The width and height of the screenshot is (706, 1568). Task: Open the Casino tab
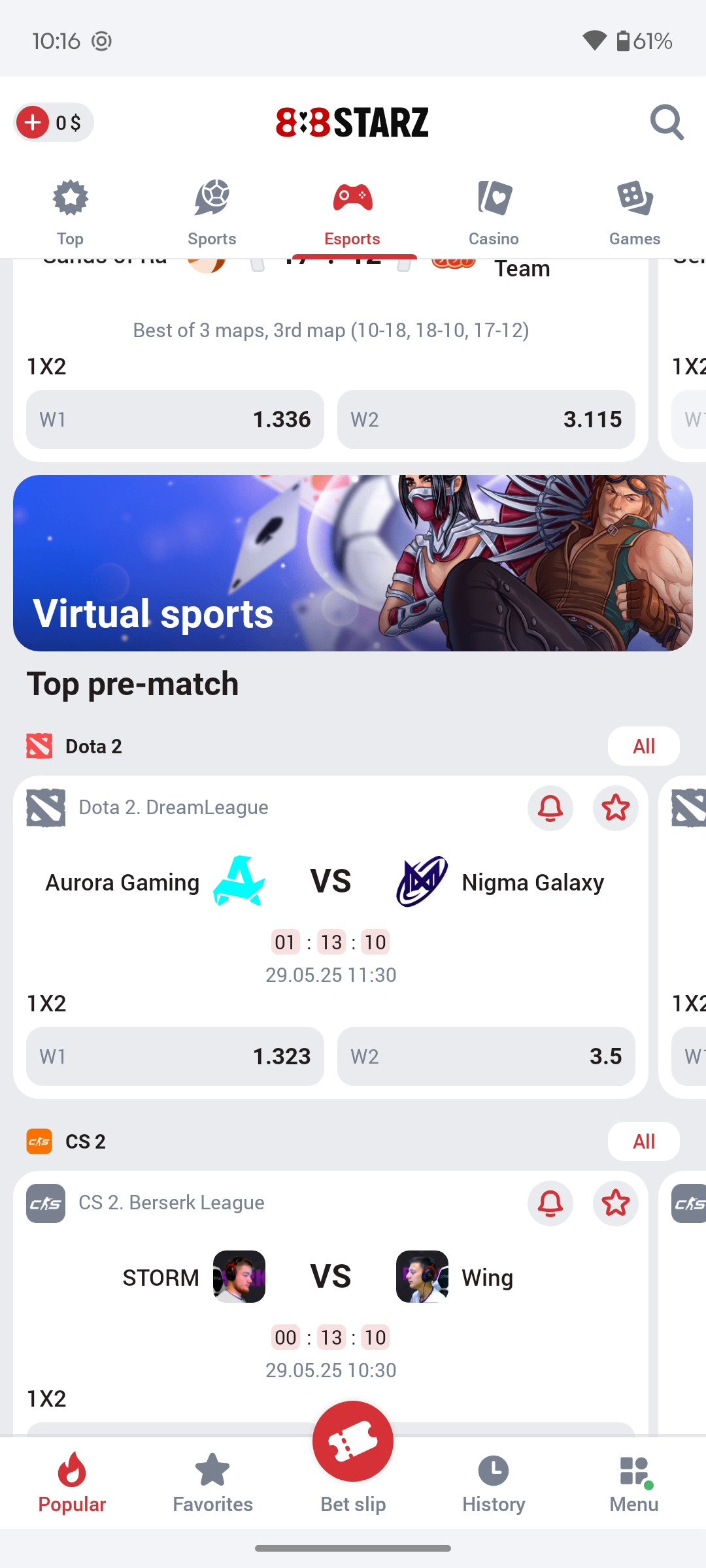[494, 212]
